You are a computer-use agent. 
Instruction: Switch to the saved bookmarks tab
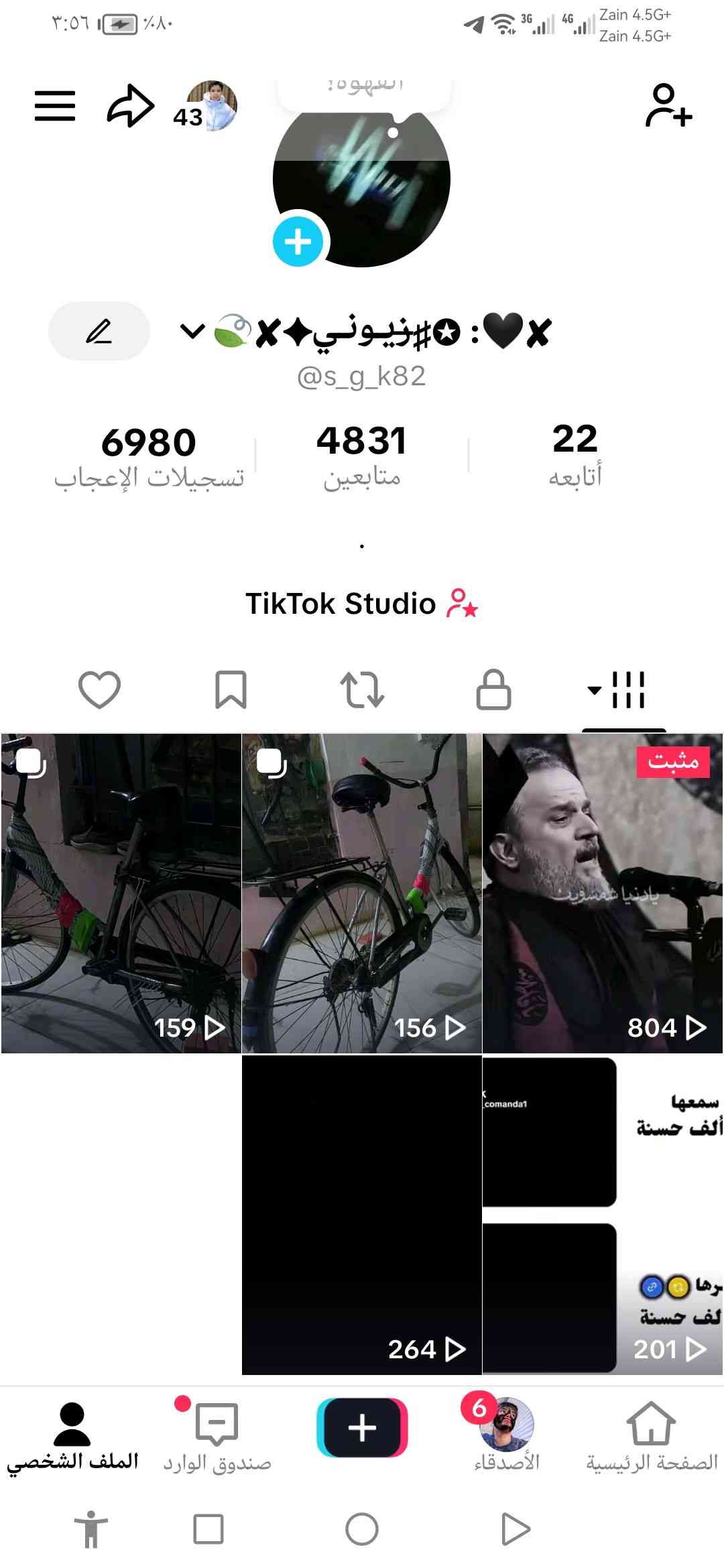(x=231, y=690)
